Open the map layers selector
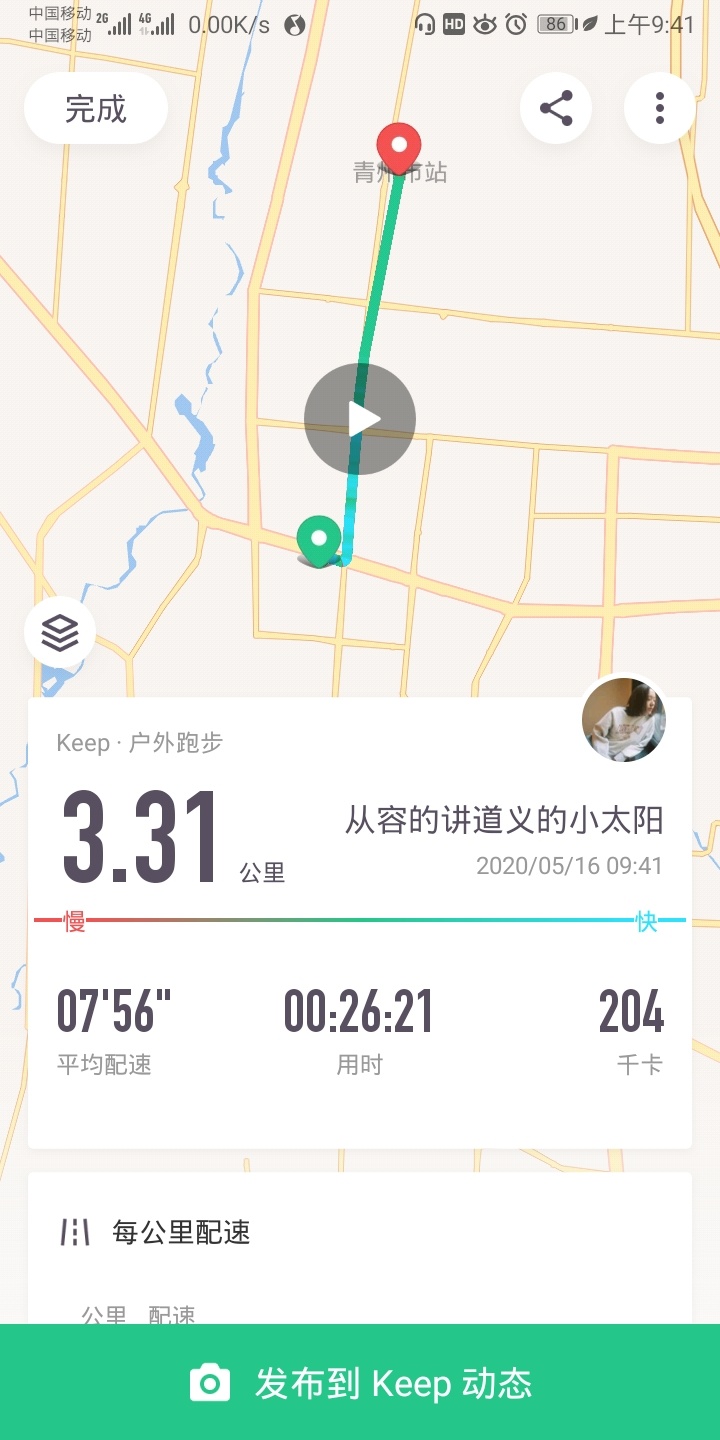Screen dimensions: 720x1440 click(60, 632)
